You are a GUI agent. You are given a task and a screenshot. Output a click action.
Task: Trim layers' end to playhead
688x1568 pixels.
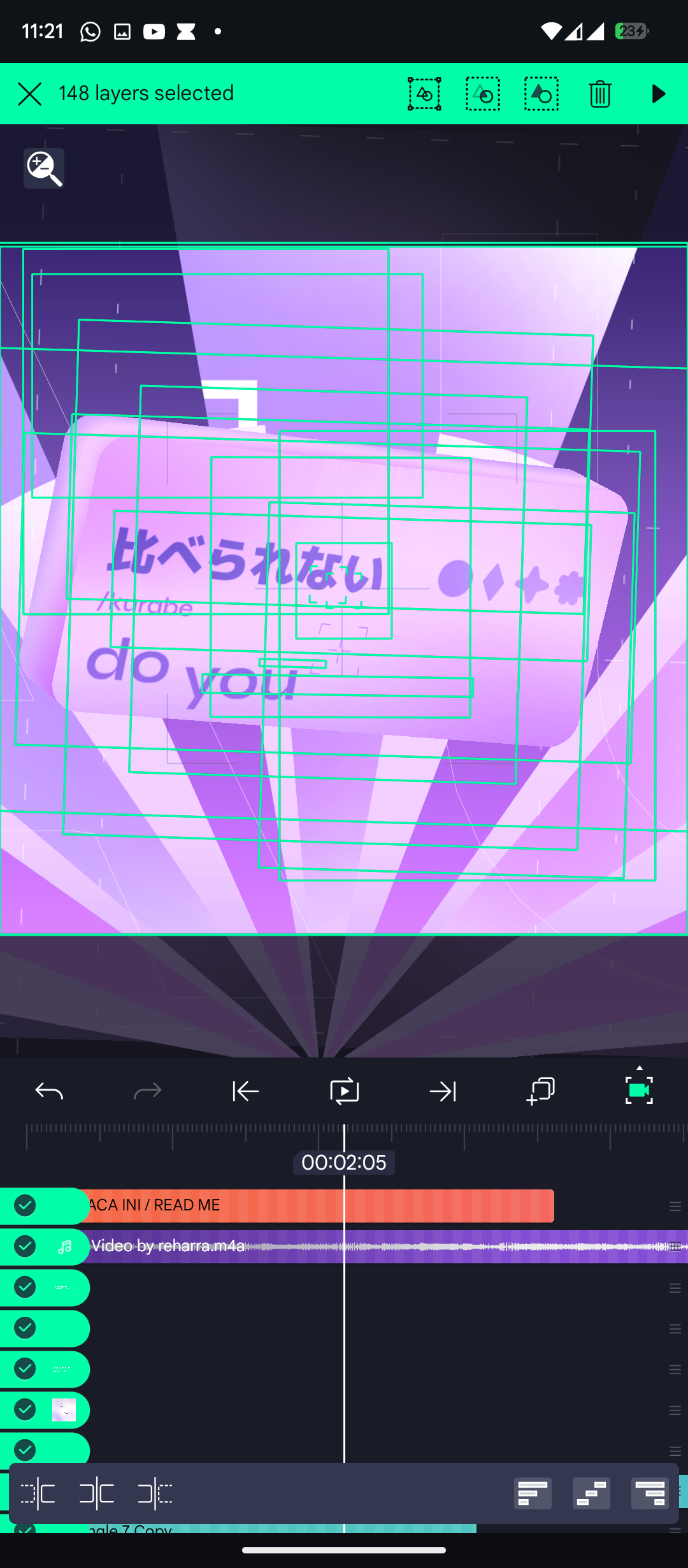(x=155, y=1493)
